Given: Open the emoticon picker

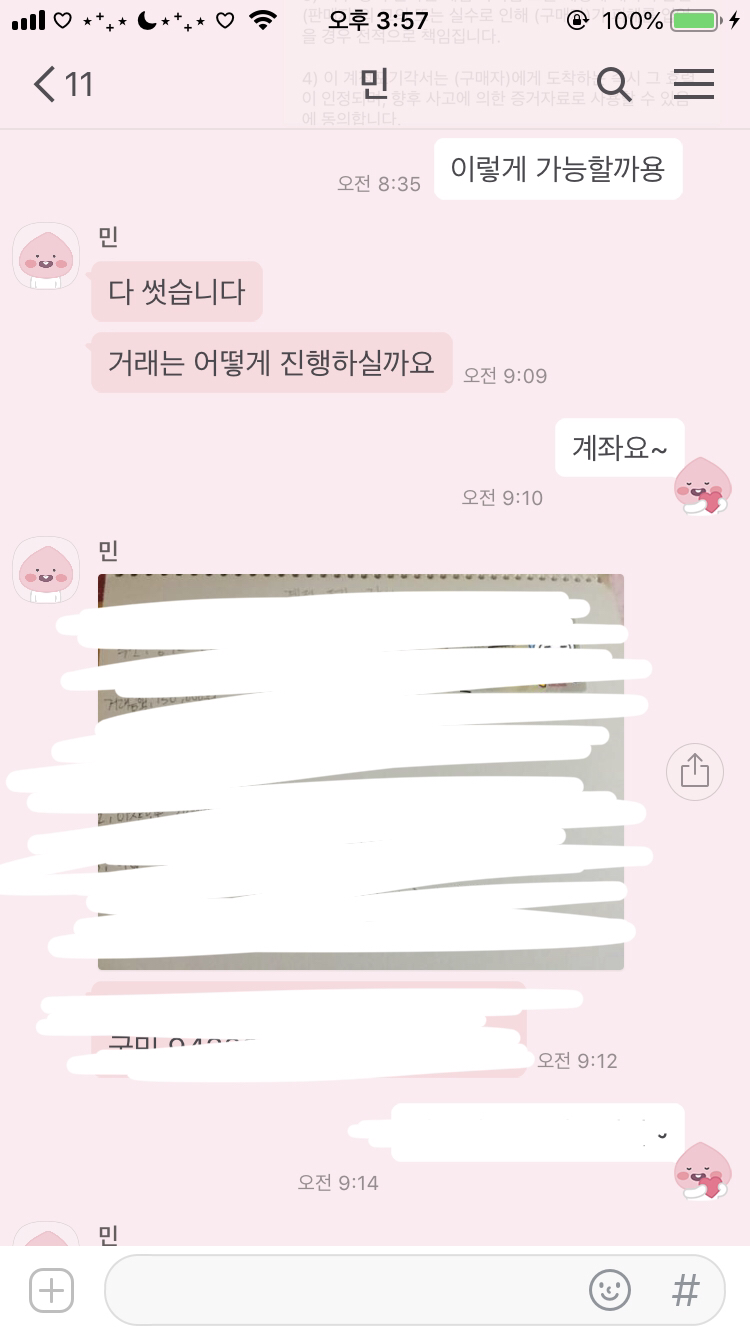Looking at the screenshot, I should [609, 1290].
